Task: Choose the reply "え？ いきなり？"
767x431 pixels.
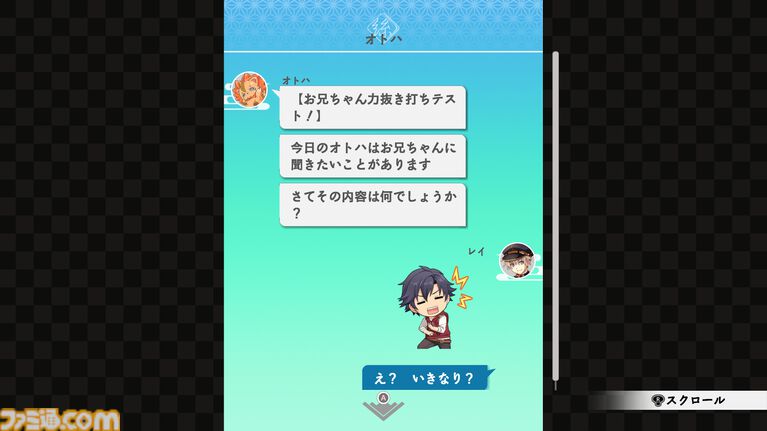Action: 429,378
